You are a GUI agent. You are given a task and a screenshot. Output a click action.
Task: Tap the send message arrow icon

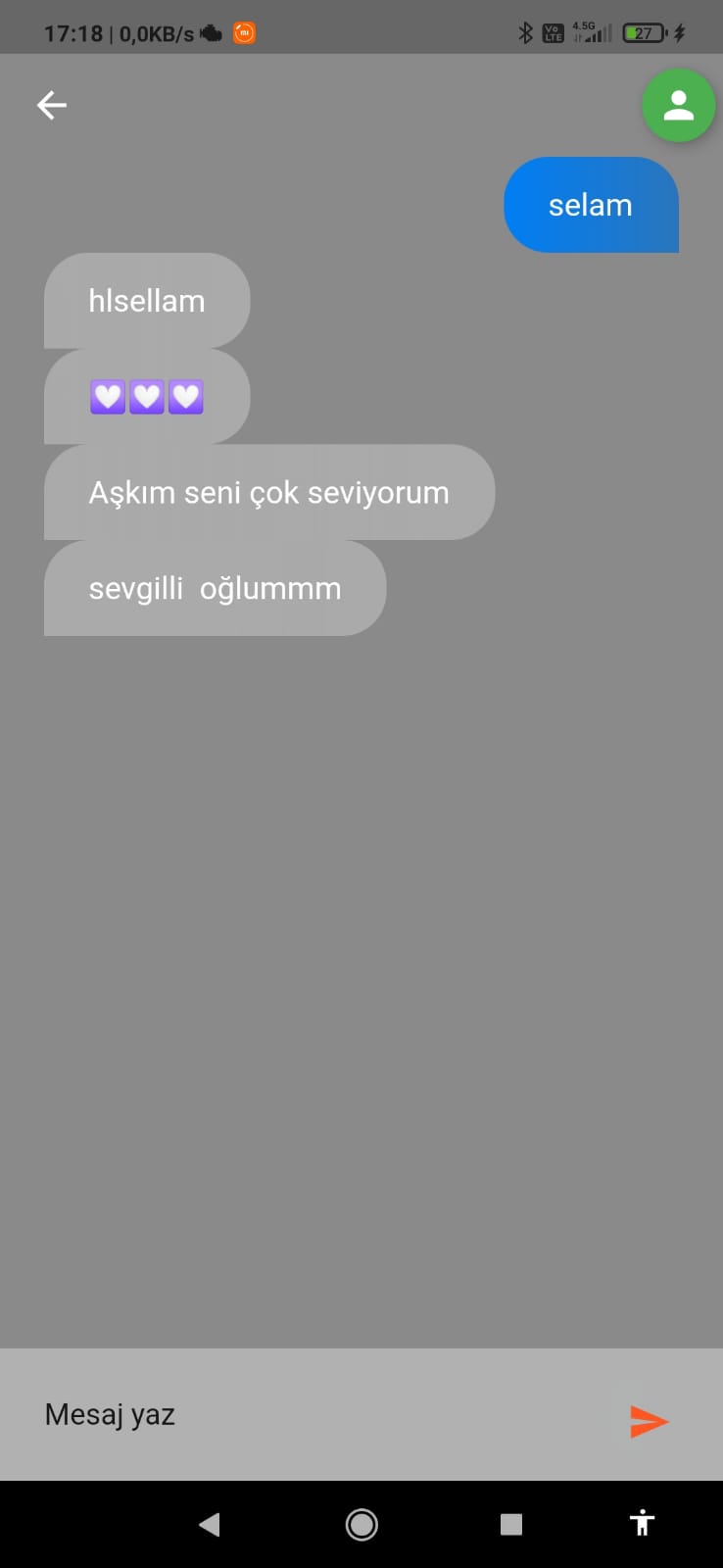pos(649,1421)
